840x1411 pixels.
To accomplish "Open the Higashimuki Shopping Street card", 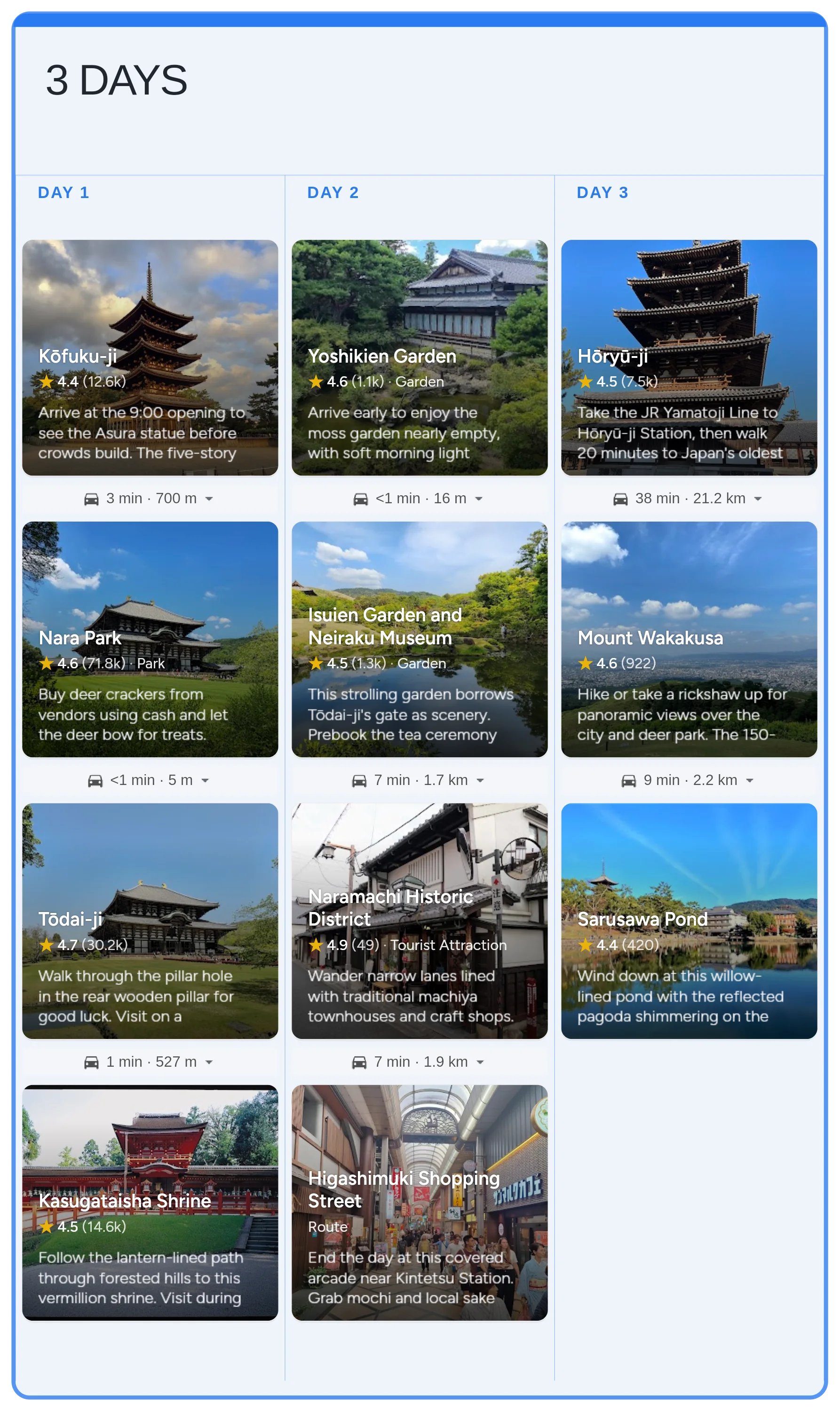I will 420,1202.
